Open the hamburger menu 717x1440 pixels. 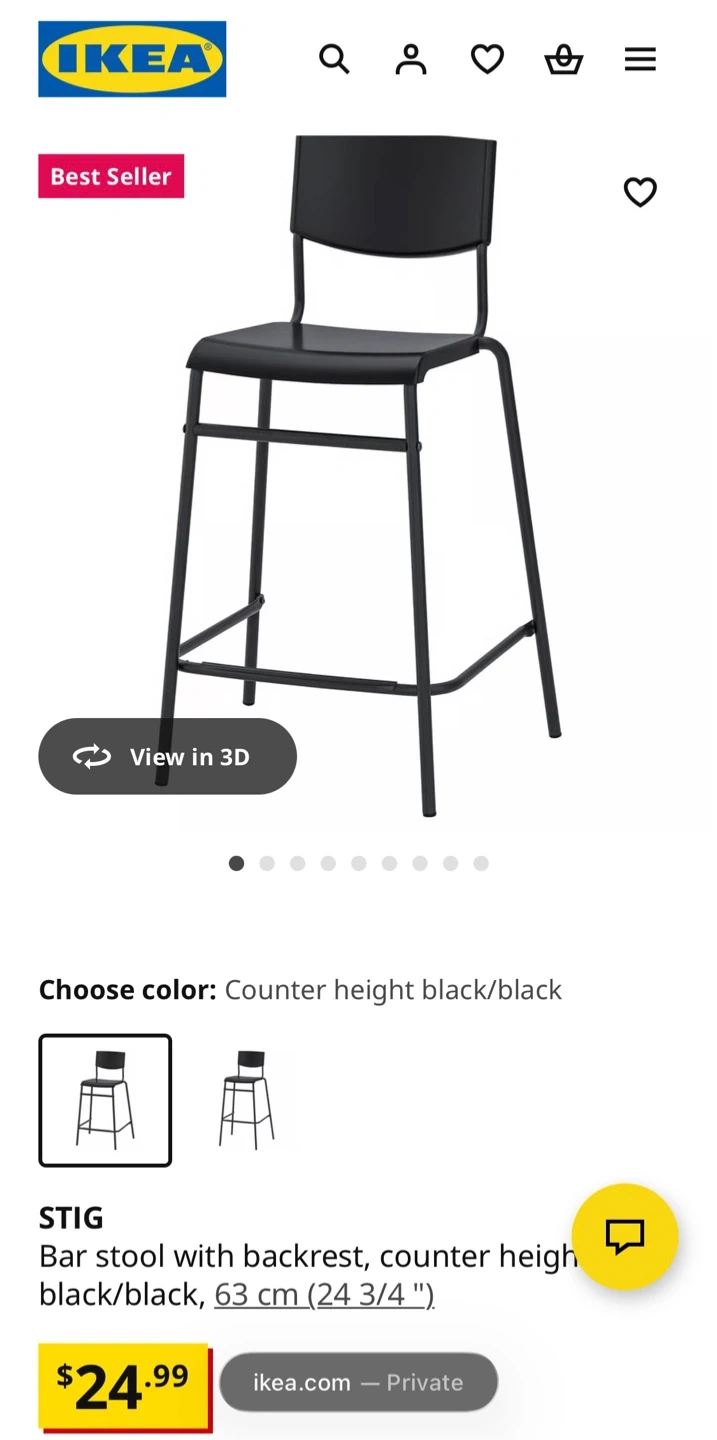pos(640,60)
